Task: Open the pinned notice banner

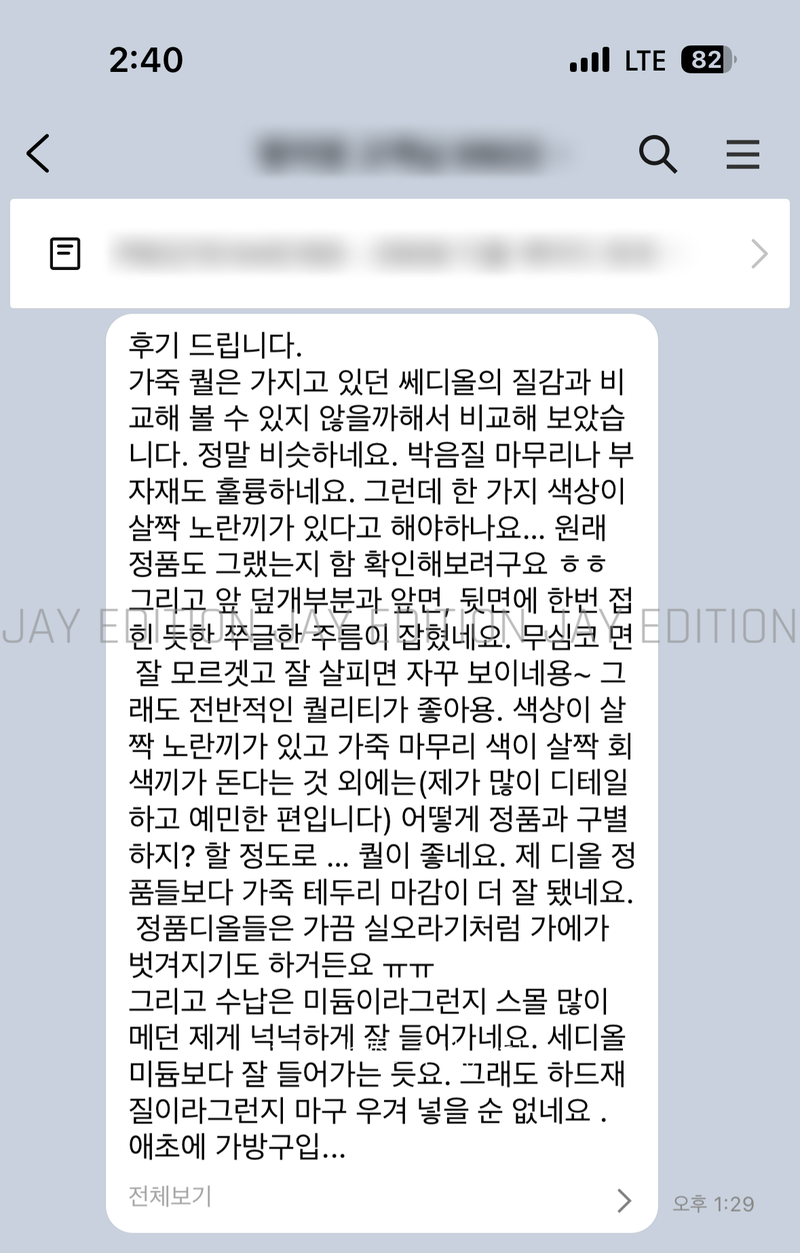Action: point(400,254)
